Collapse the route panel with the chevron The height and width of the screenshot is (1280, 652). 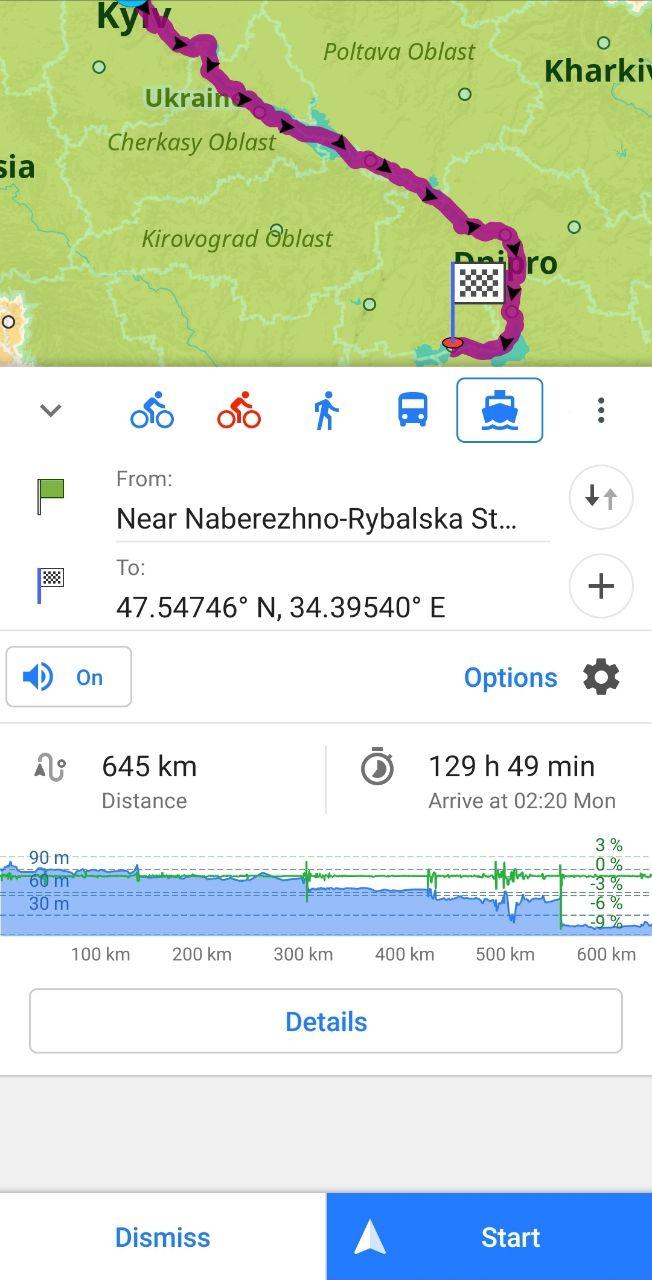point(51,410)
